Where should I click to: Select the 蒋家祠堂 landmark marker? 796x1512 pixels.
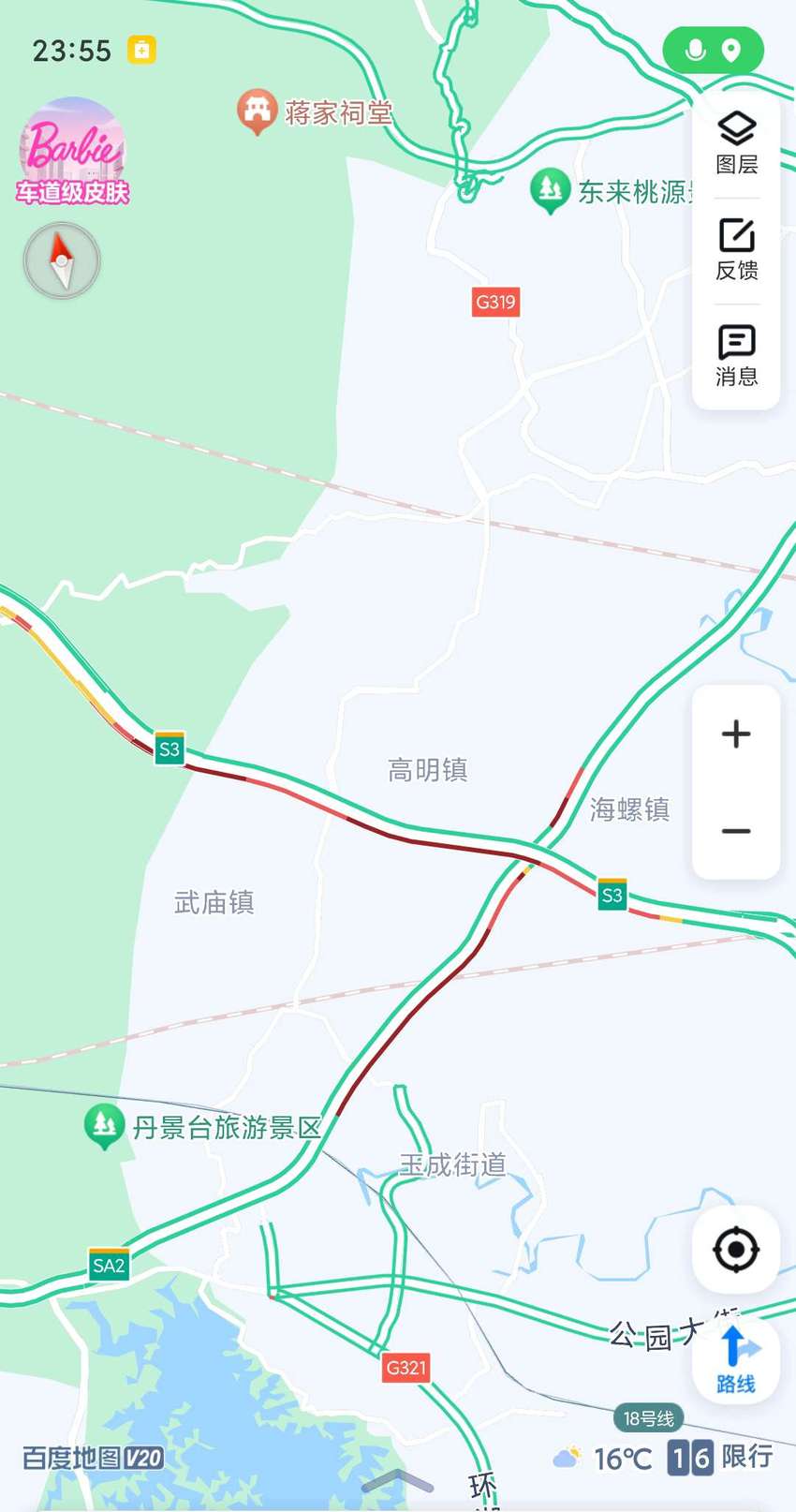257,112
